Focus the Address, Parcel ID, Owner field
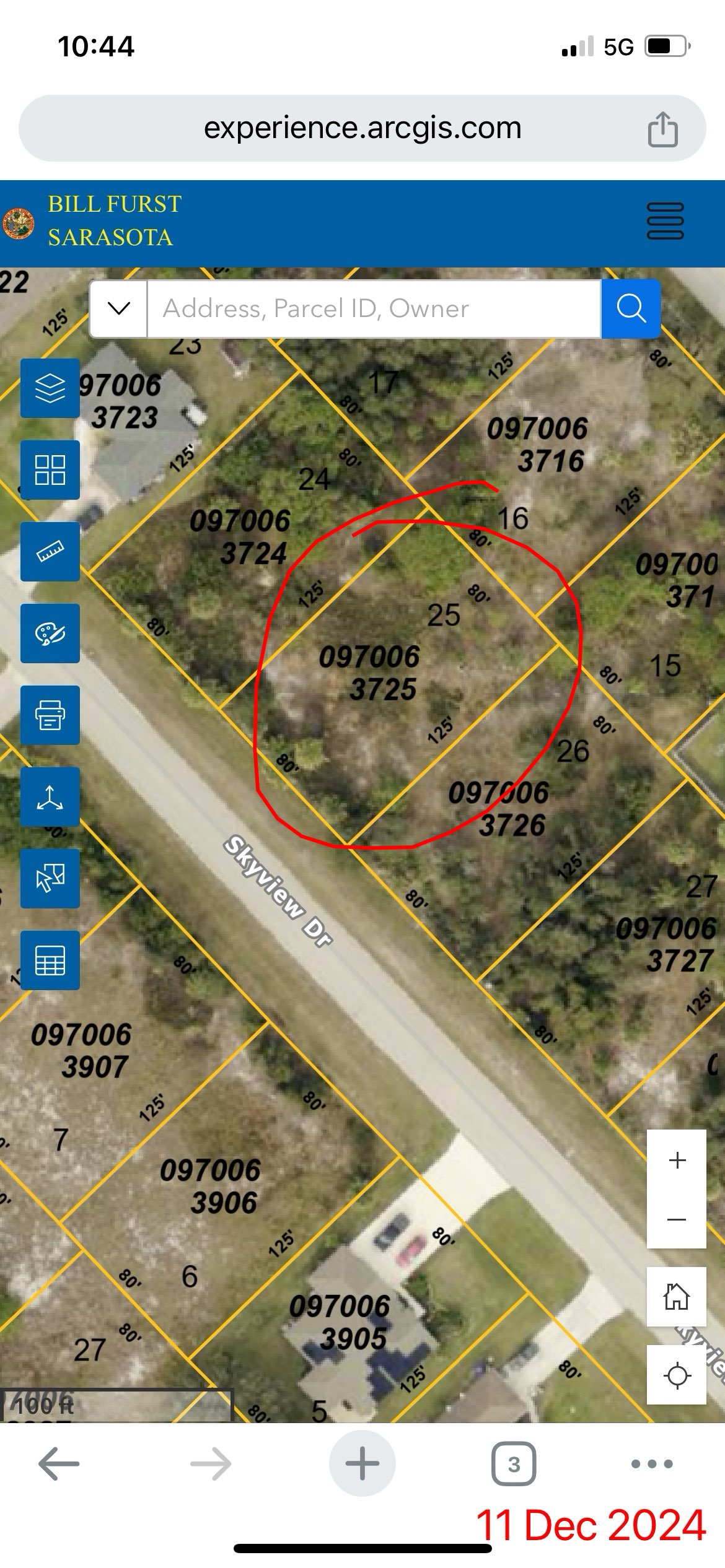The width and height of the screenshot is (725, 1568). [x=374, y=308]
